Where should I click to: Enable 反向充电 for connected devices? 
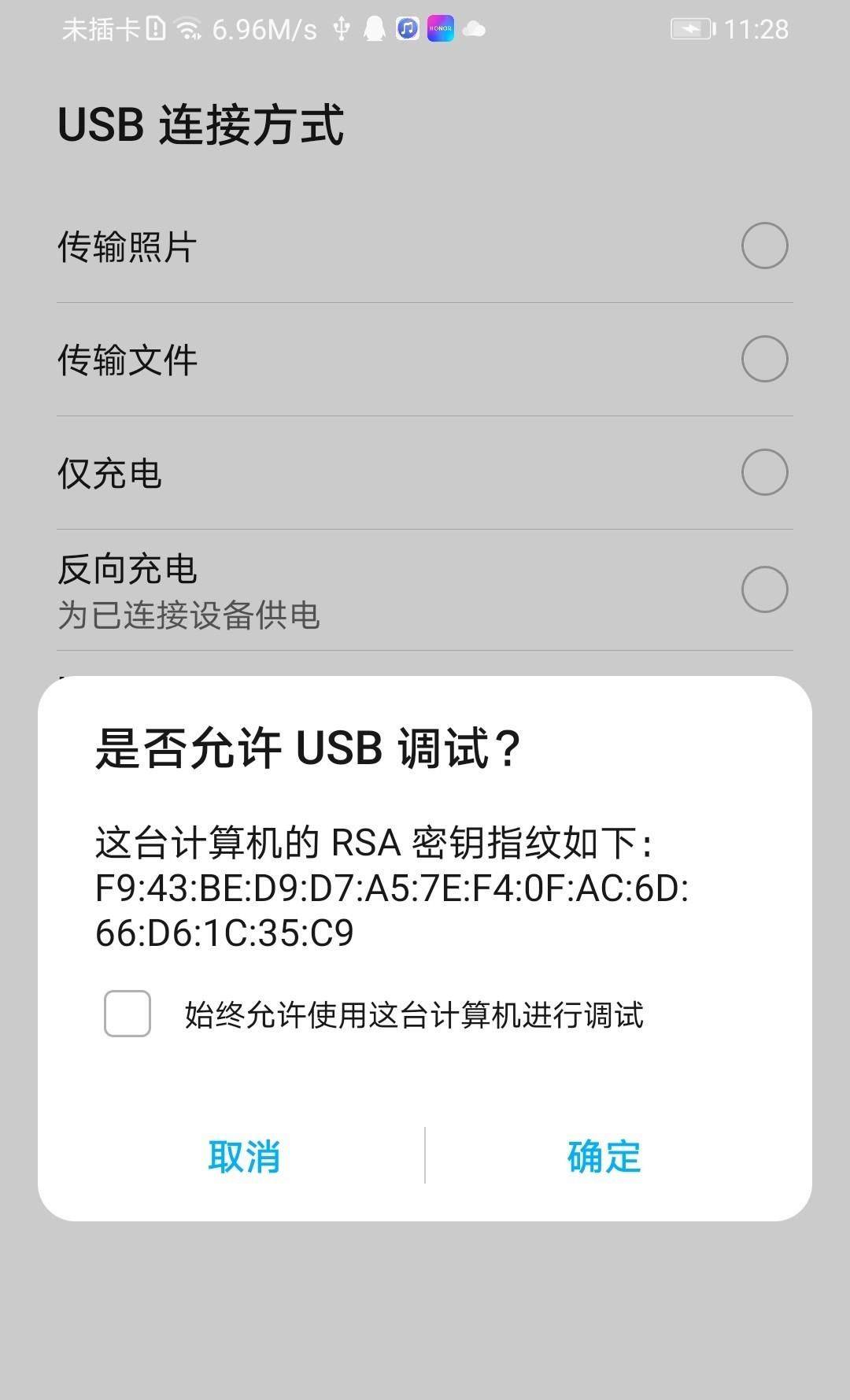pos(764,588)
